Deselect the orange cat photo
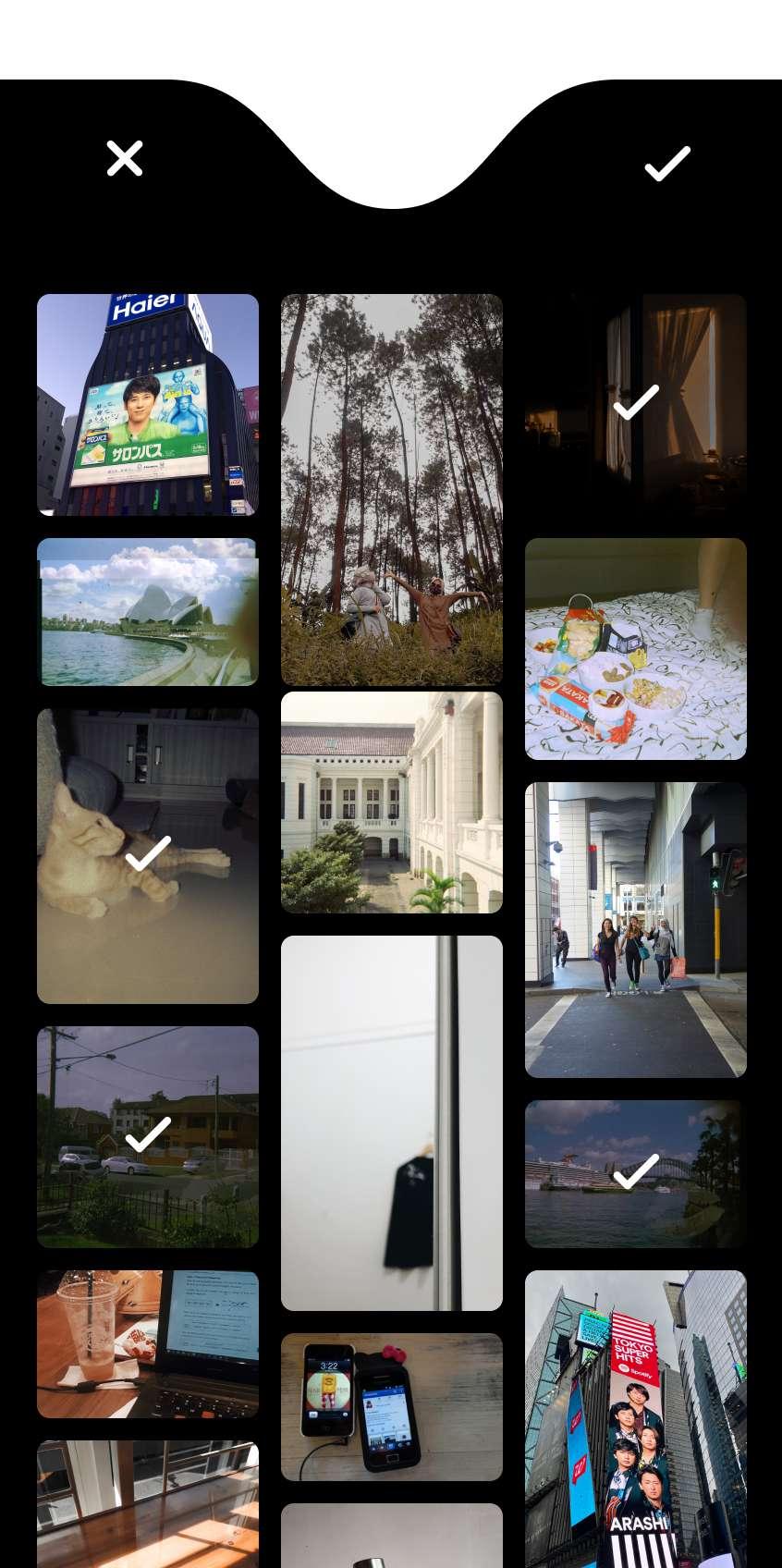The height and width of the screenshot is (1568, 782). pos(148,855)
